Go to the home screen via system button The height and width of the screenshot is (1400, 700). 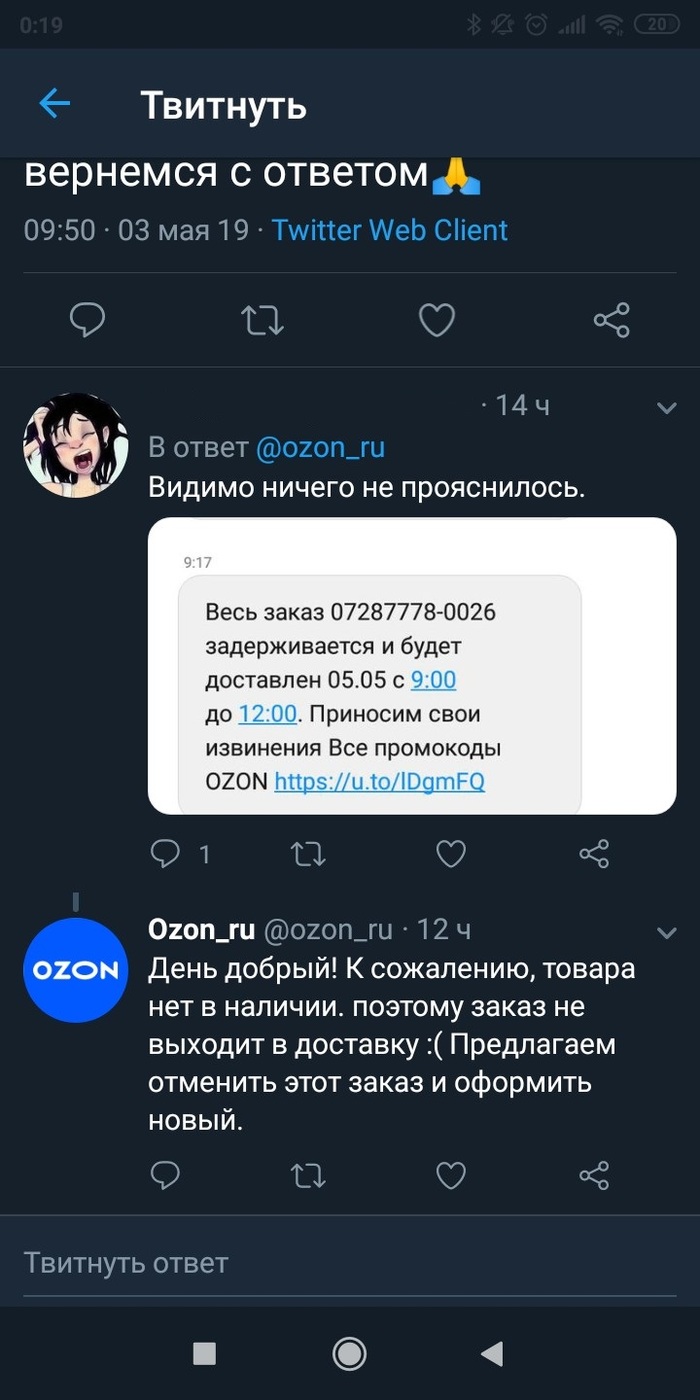coord(349,1354)
